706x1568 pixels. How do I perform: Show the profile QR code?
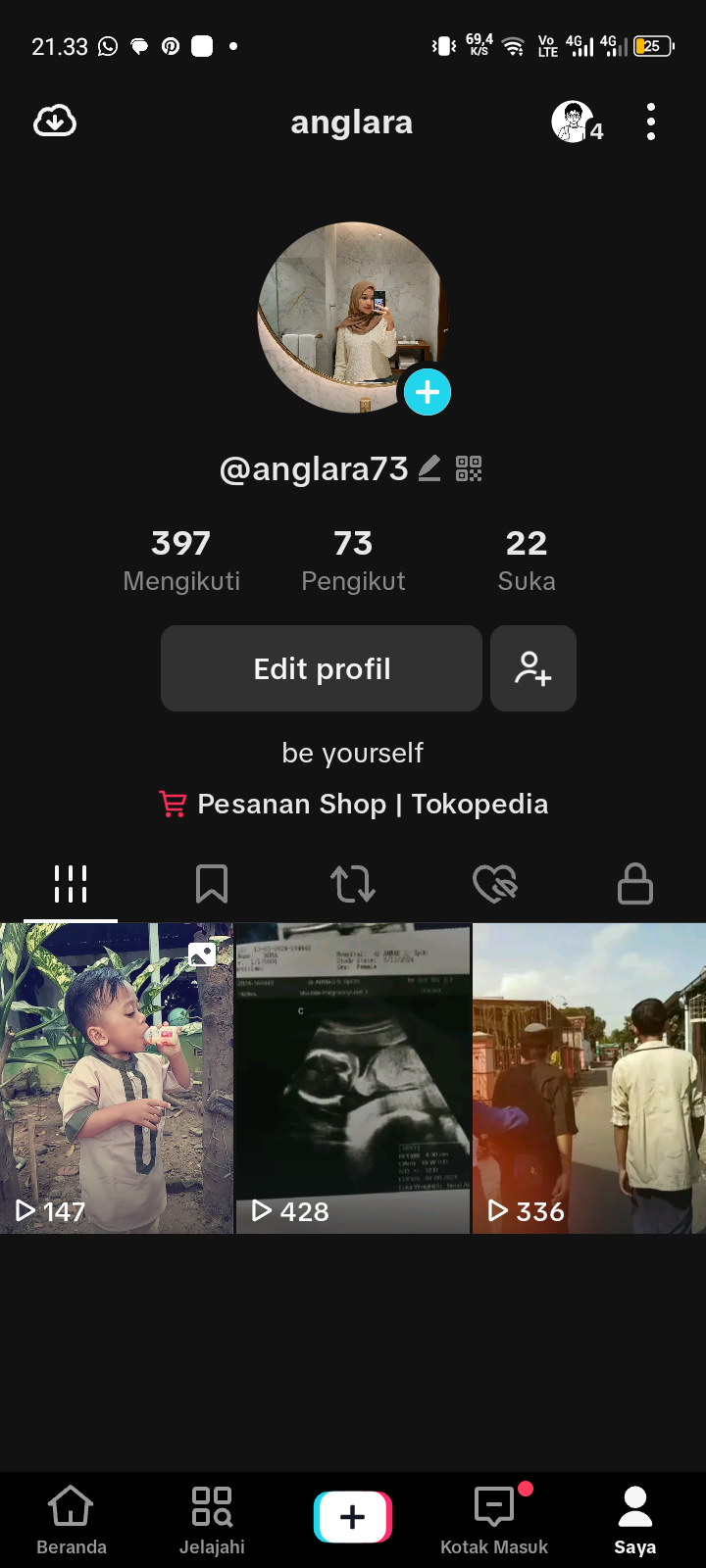point(469,468)
